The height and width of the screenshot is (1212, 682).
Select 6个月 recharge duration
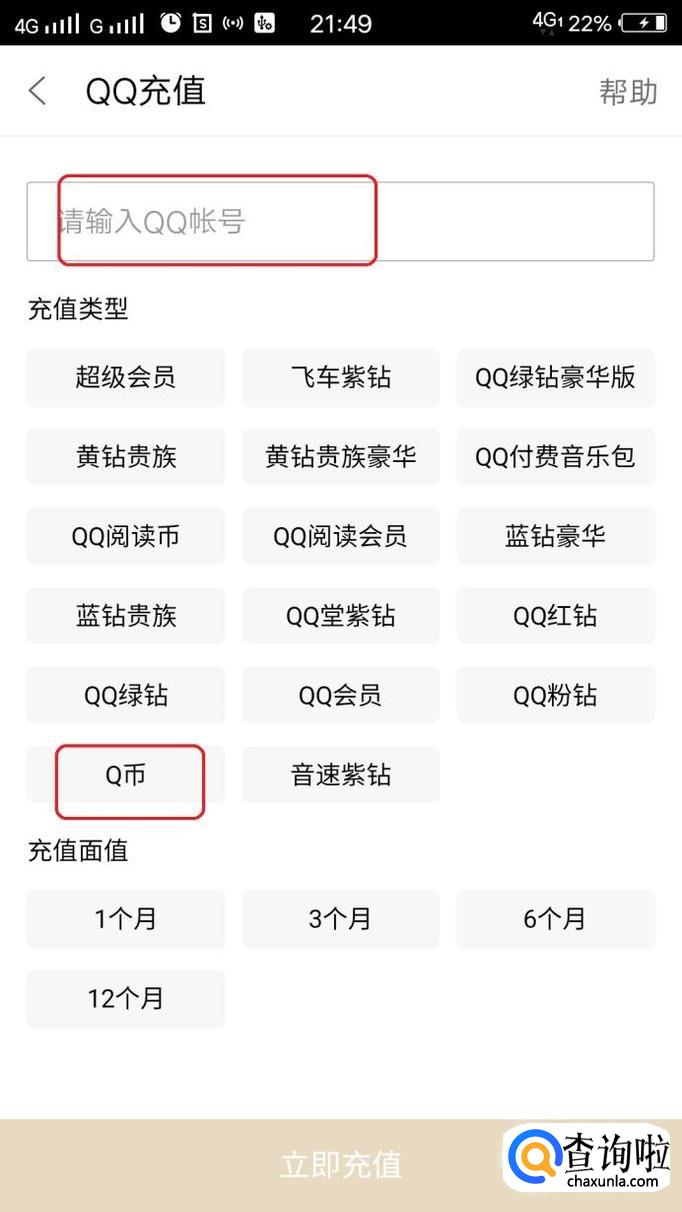(x=555, y=919)
